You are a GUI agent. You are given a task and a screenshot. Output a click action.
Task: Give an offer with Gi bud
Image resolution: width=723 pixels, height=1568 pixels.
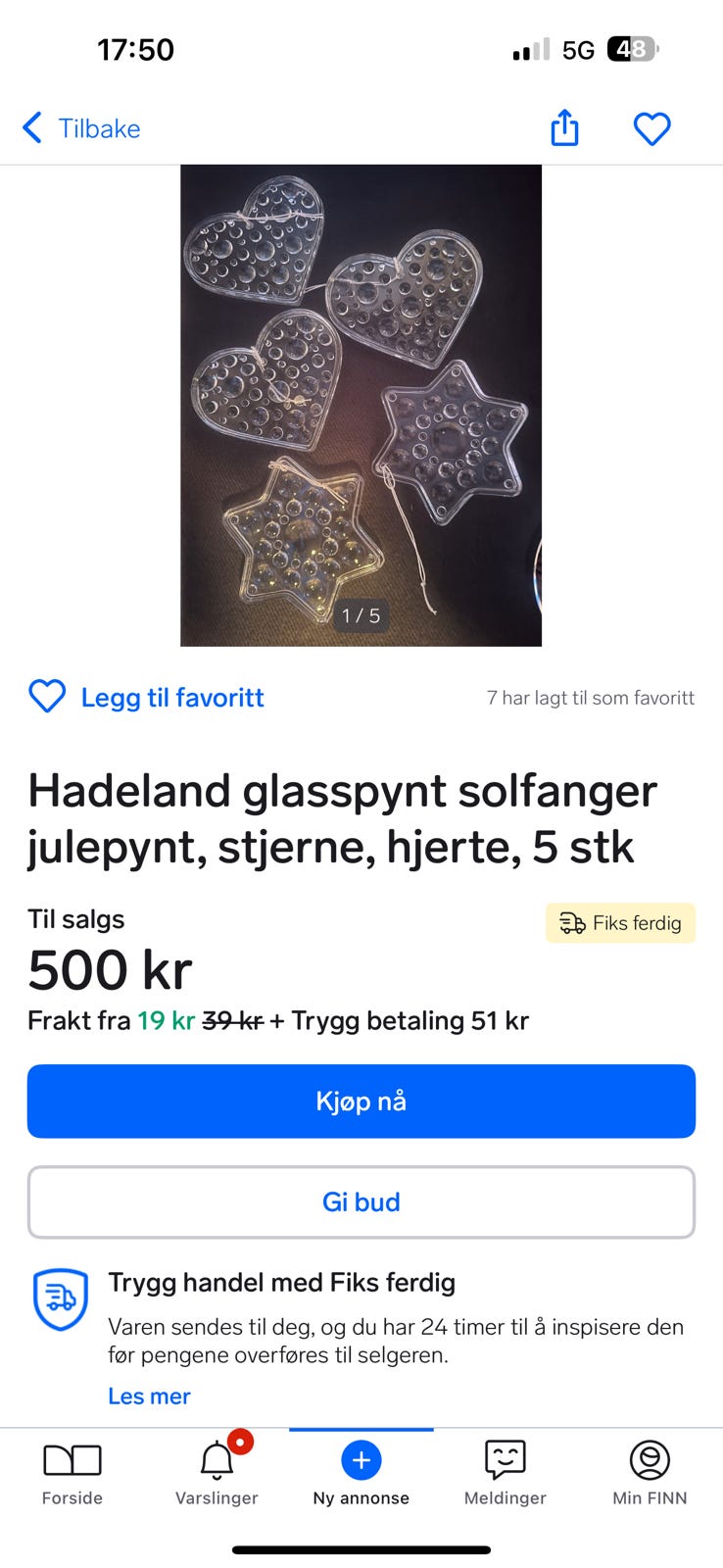pos(361,1201)
